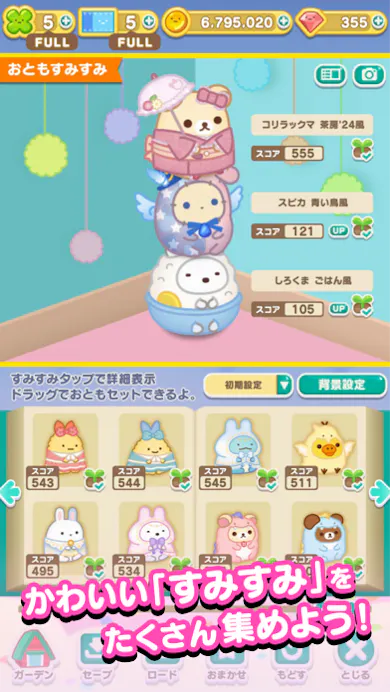Expand the 初期設定 dropdown
Viewport: 390px width, 692px height.
click(248, 386)
